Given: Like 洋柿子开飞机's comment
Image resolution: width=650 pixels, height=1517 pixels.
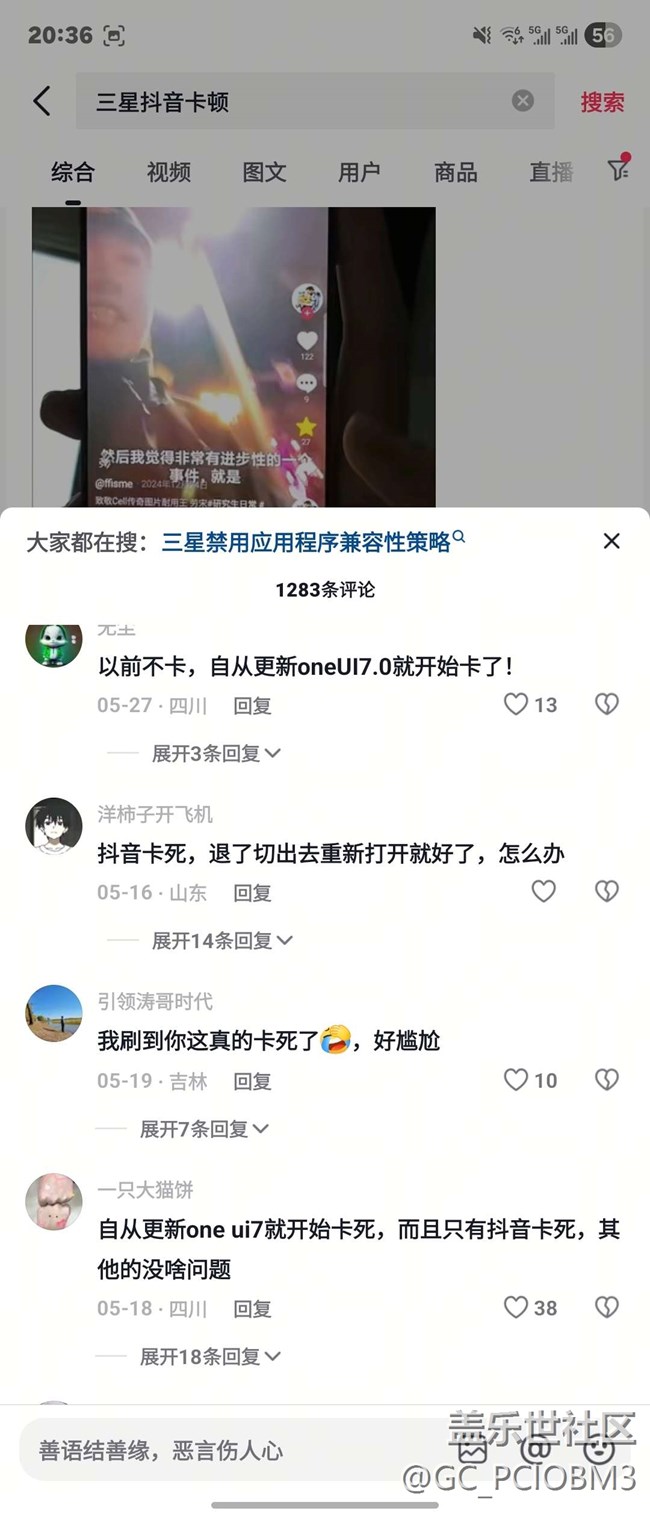Looking at the screenshot, I should tap(543, 891).
